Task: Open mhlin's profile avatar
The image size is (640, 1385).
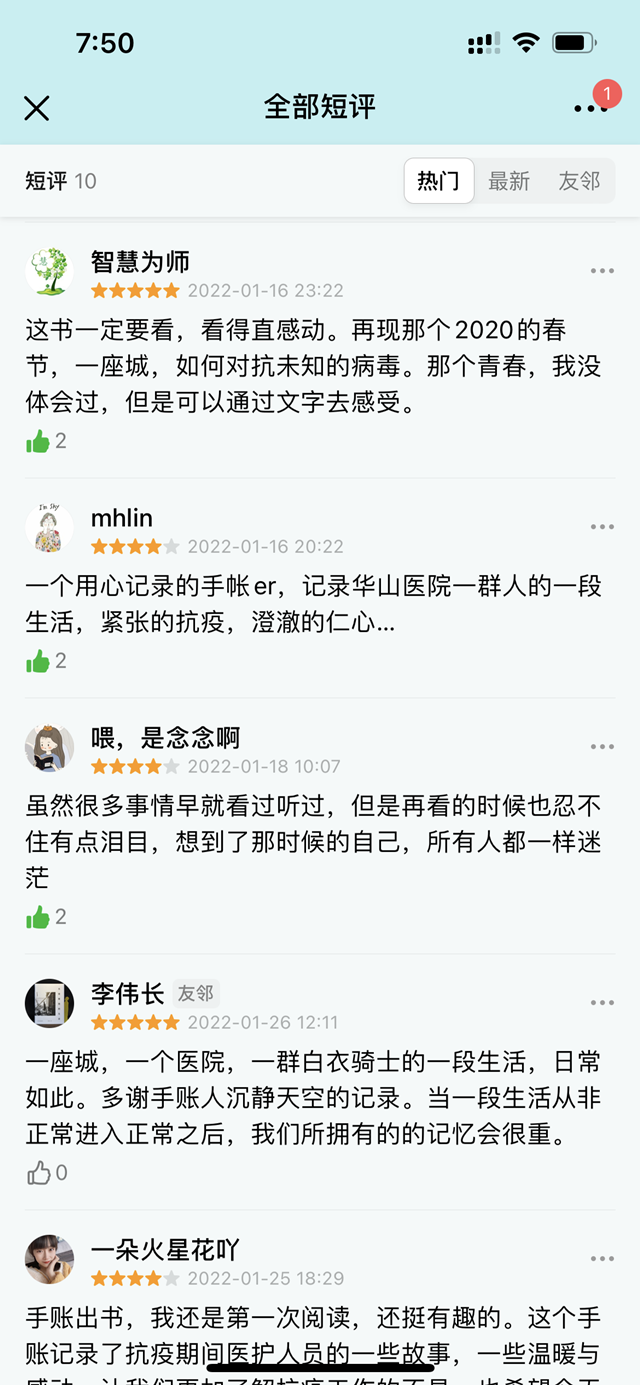Action: click(49, 527)
